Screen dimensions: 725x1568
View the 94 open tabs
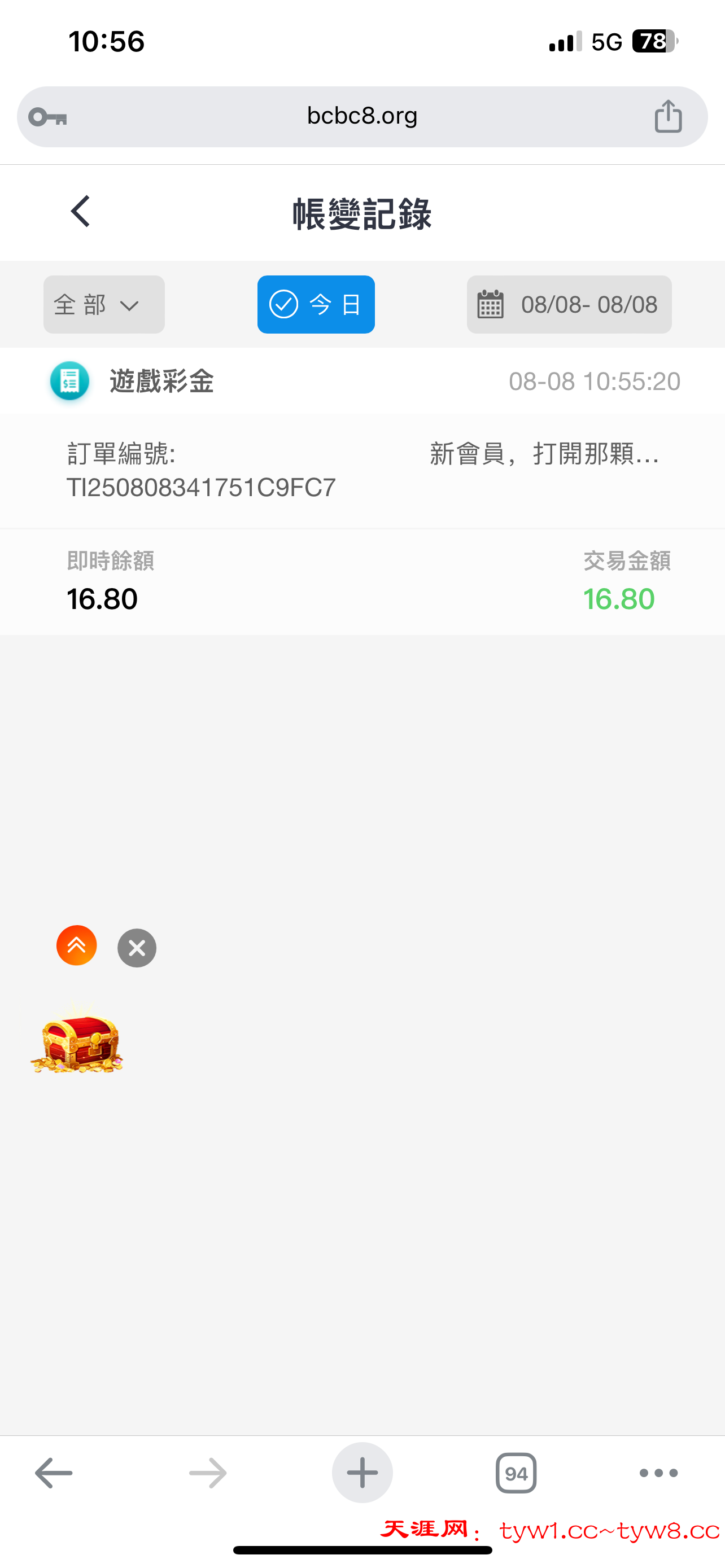[516, 1473]
